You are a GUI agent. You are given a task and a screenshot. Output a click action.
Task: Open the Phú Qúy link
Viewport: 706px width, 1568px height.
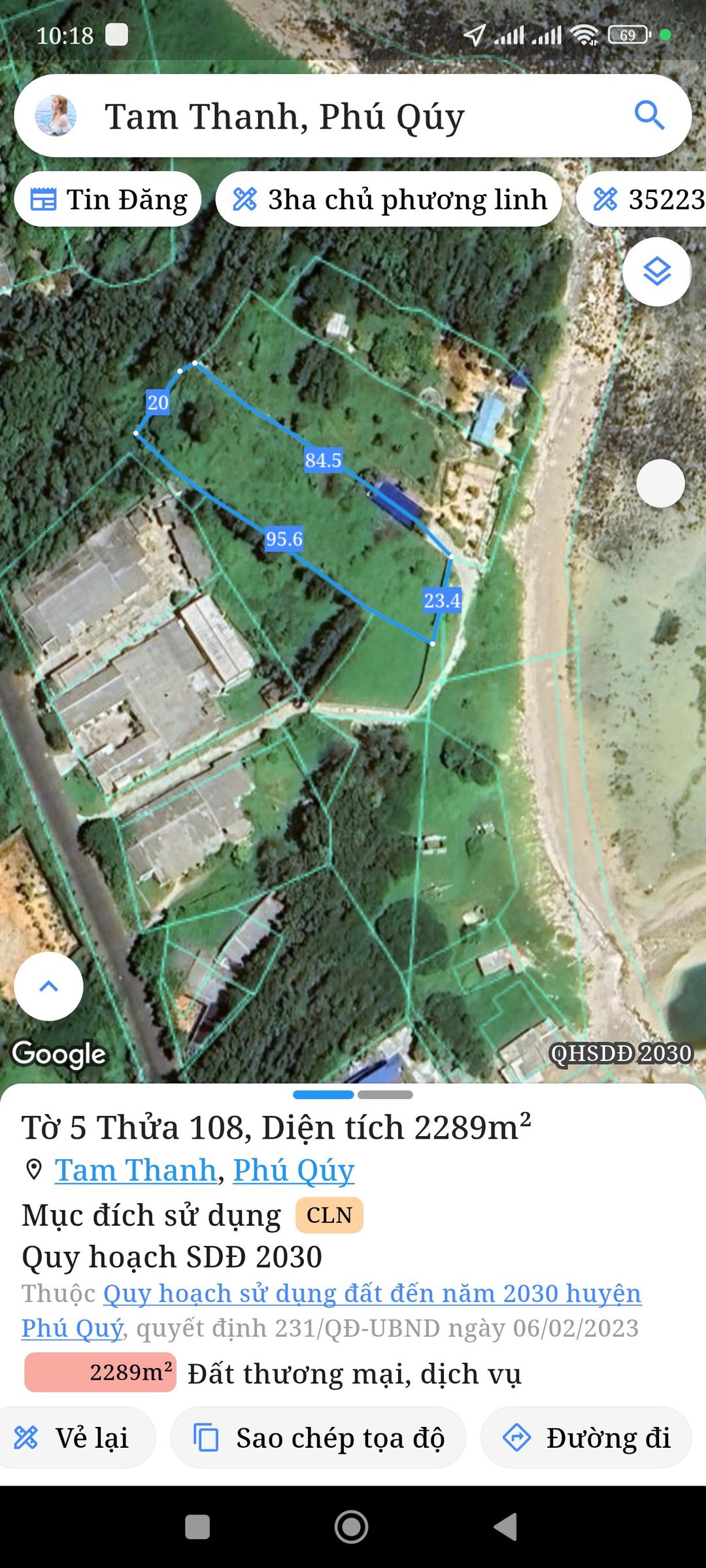pyautogui.click(x=294, y=1169)
